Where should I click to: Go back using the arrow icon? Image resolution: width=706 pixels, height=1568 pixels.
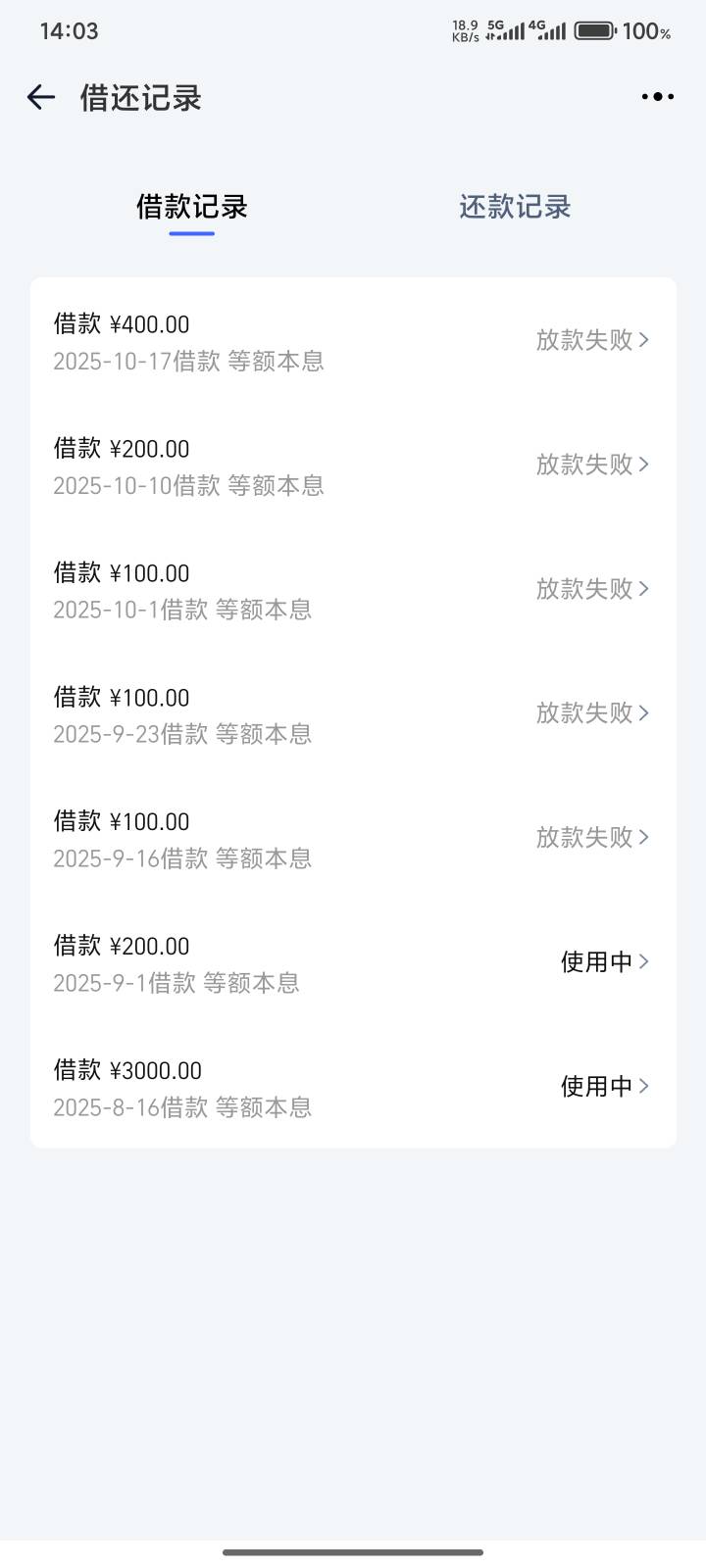(41, 97)
